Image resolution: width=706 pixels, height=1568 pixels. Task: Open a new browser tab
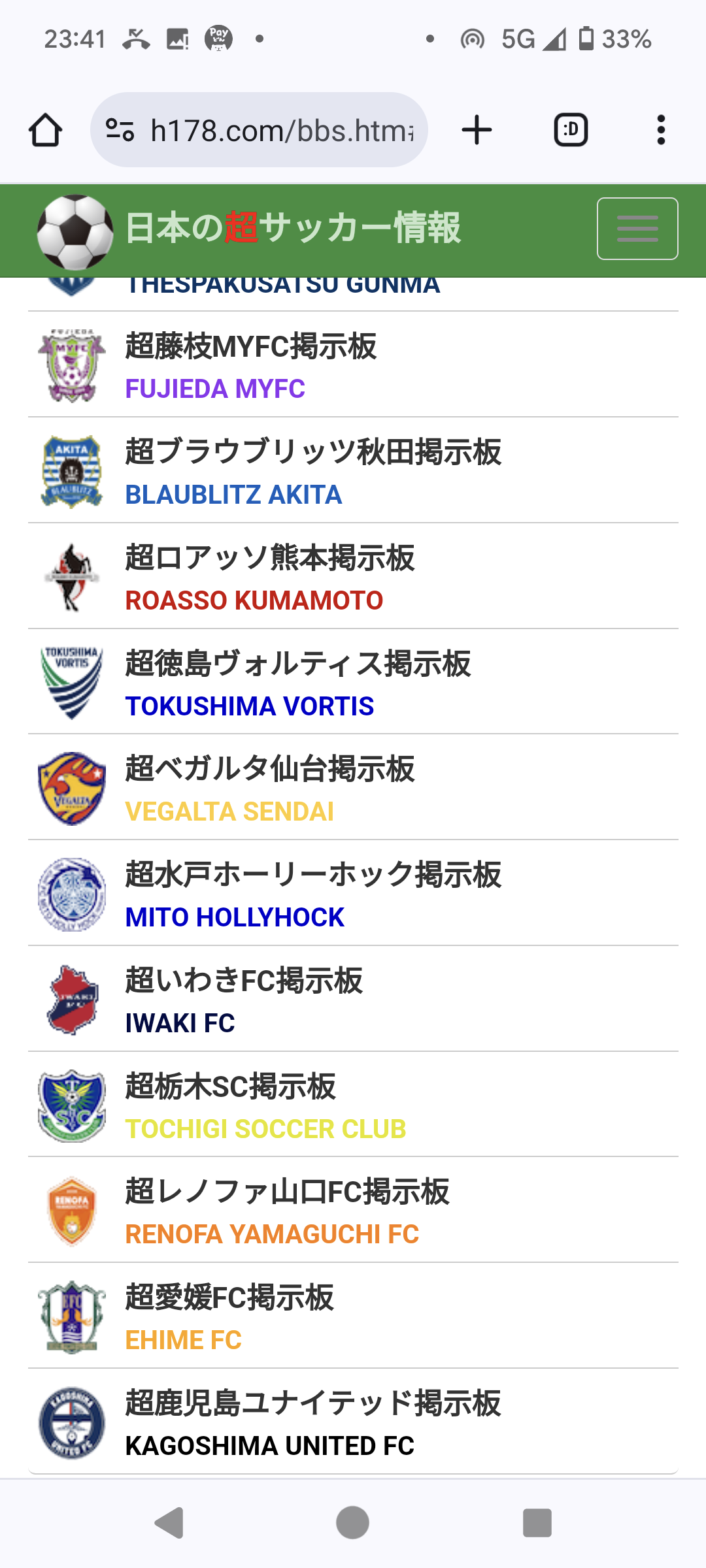(477, 130)
